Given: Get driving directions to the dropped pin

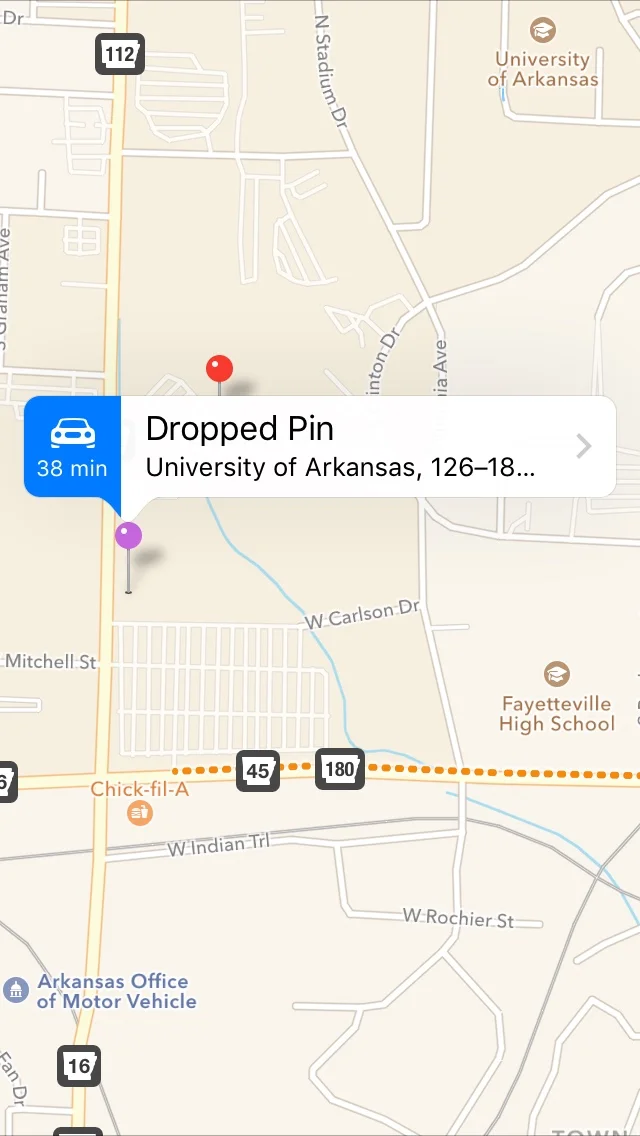Looking at the screenshot, I should 72,446.
